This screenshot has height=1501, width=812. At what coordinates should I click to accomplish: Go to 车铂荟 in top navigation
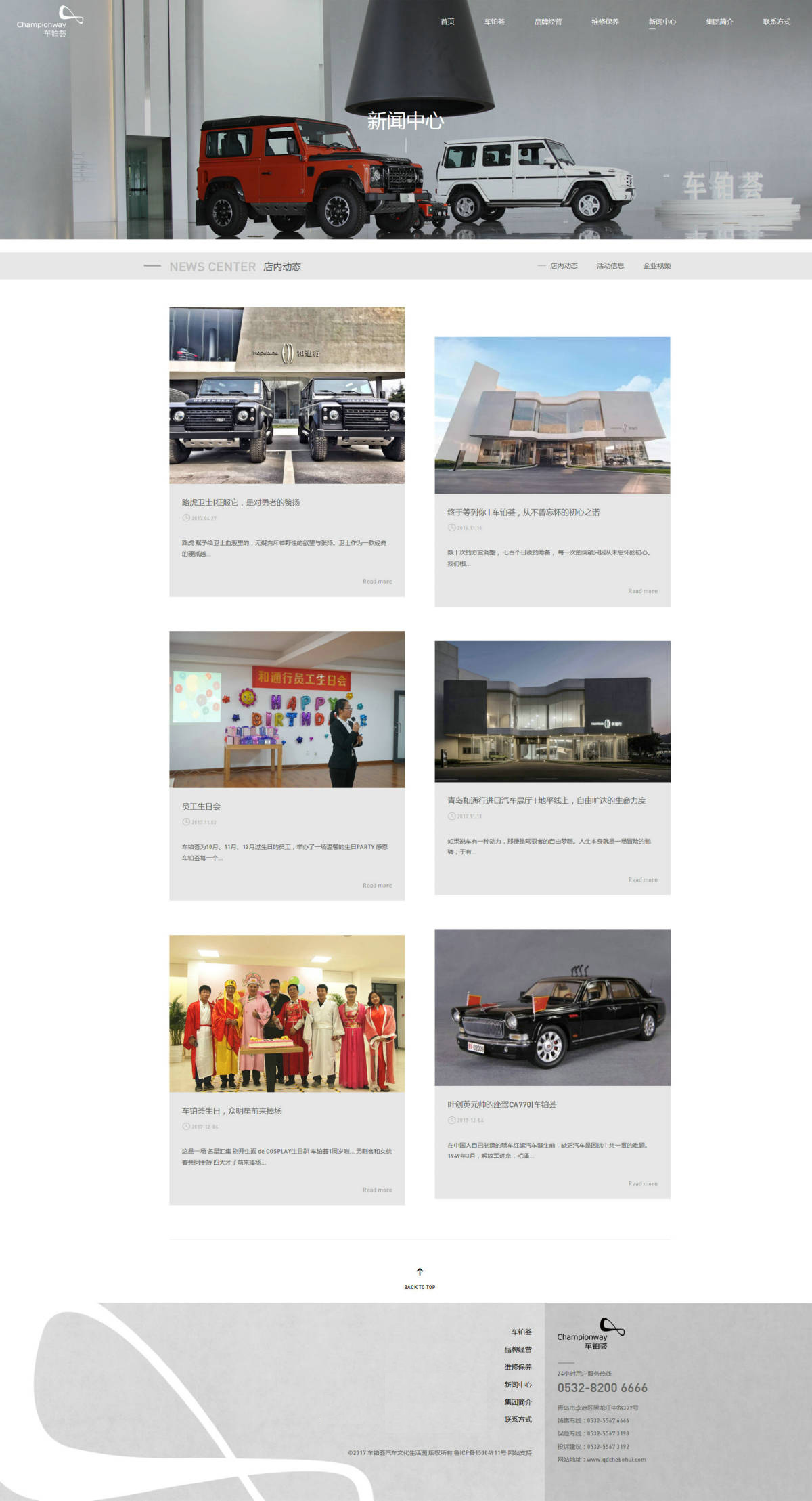494,22
